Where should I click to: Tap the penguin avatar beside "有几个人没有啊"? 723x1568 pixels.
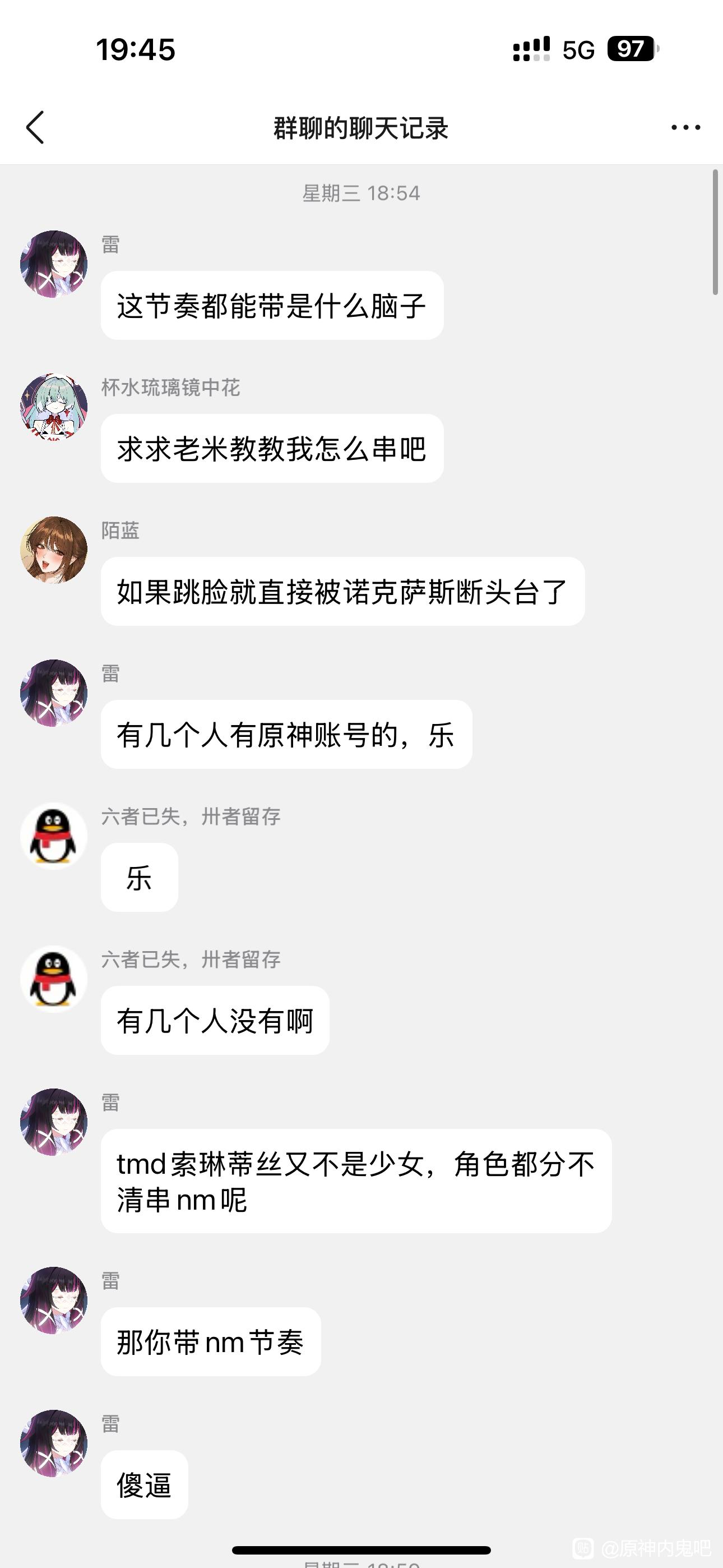[54, 979]
